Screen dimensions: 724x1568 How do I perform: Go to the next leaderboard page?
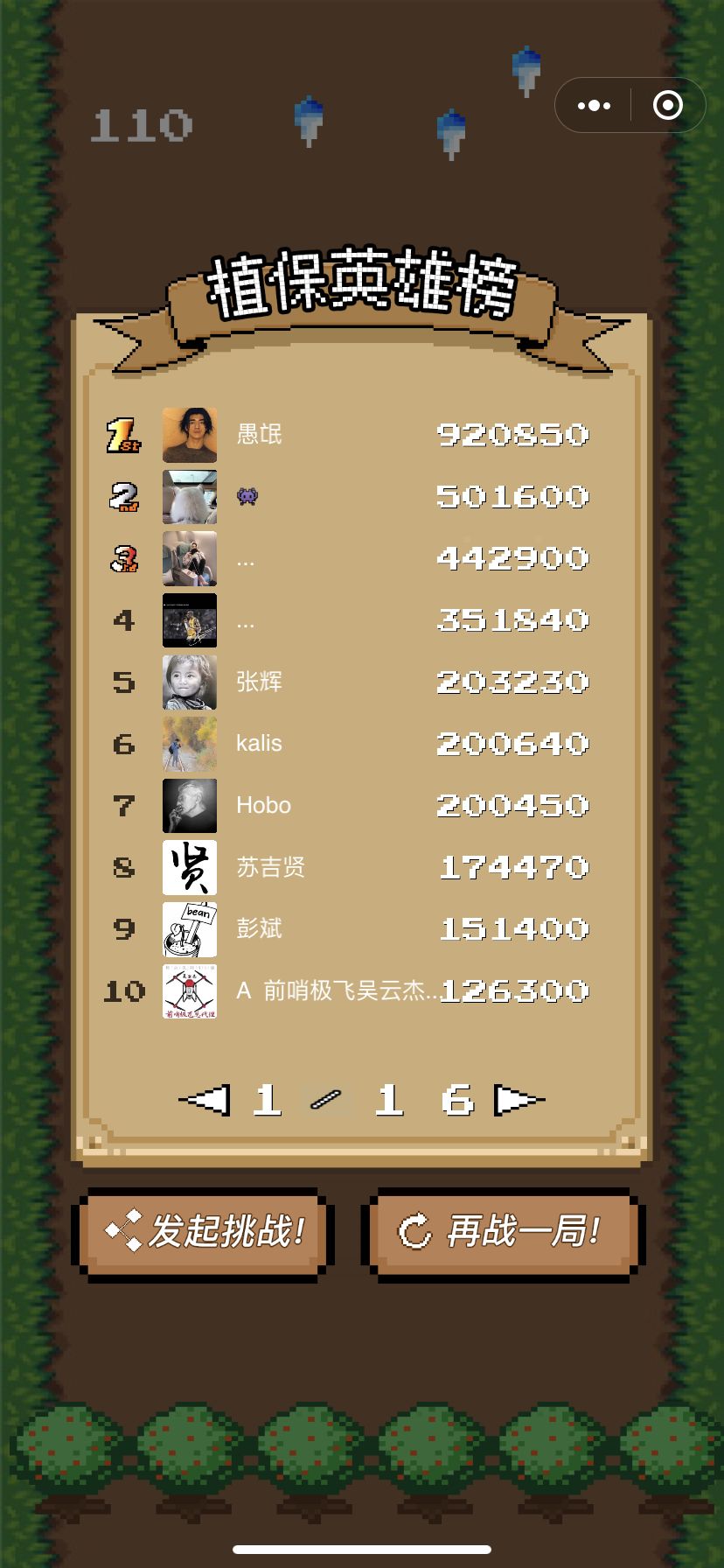(518, 1100)
